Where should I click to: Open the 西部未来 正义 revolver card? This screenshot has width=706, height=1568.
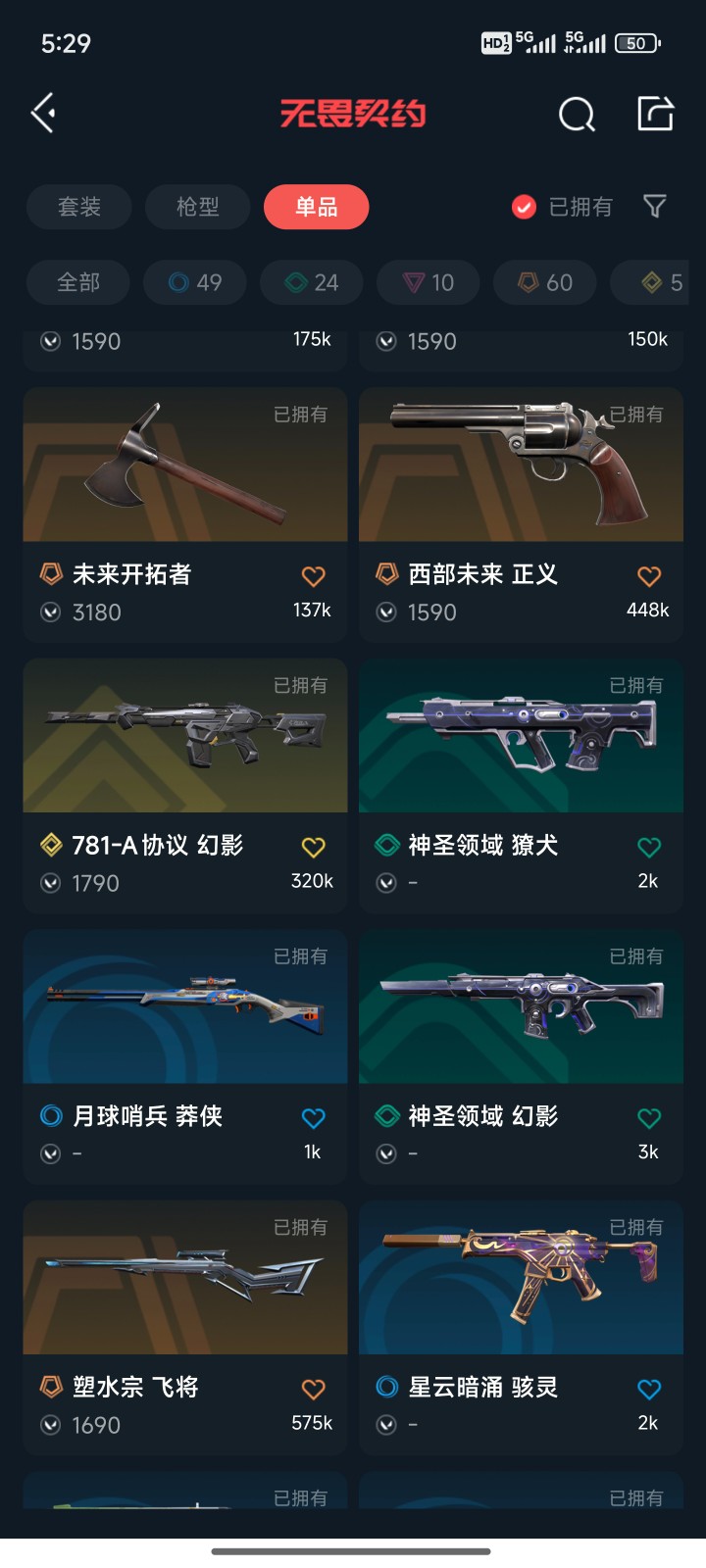521,465
